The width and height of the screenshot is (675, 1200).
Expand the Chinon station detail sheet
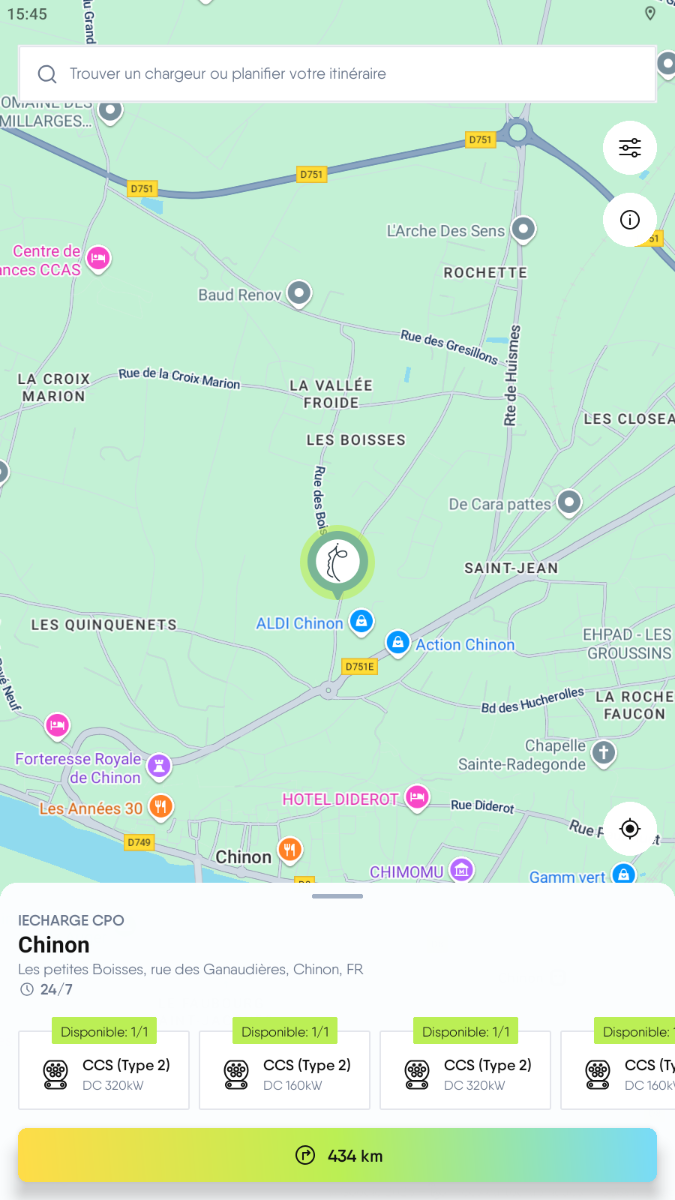click(x=337, y=896)
